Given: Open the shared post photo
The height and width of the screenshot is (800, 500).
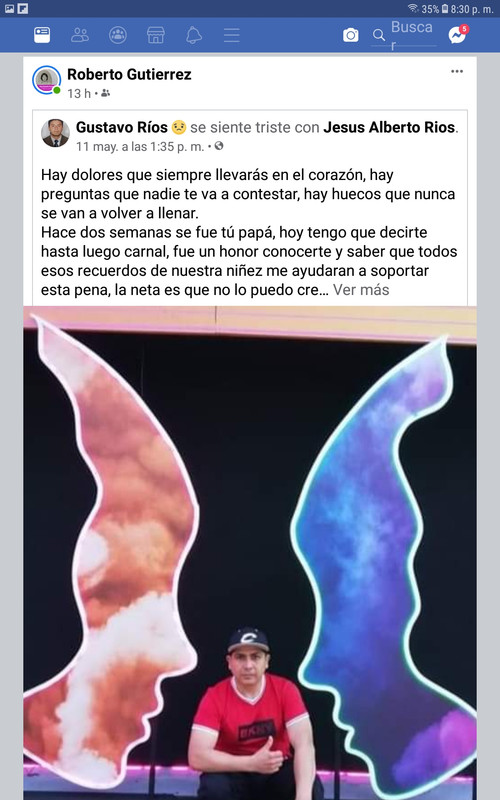Looking at the screenshot, I should pyautogui.click(x=250, y=553).
